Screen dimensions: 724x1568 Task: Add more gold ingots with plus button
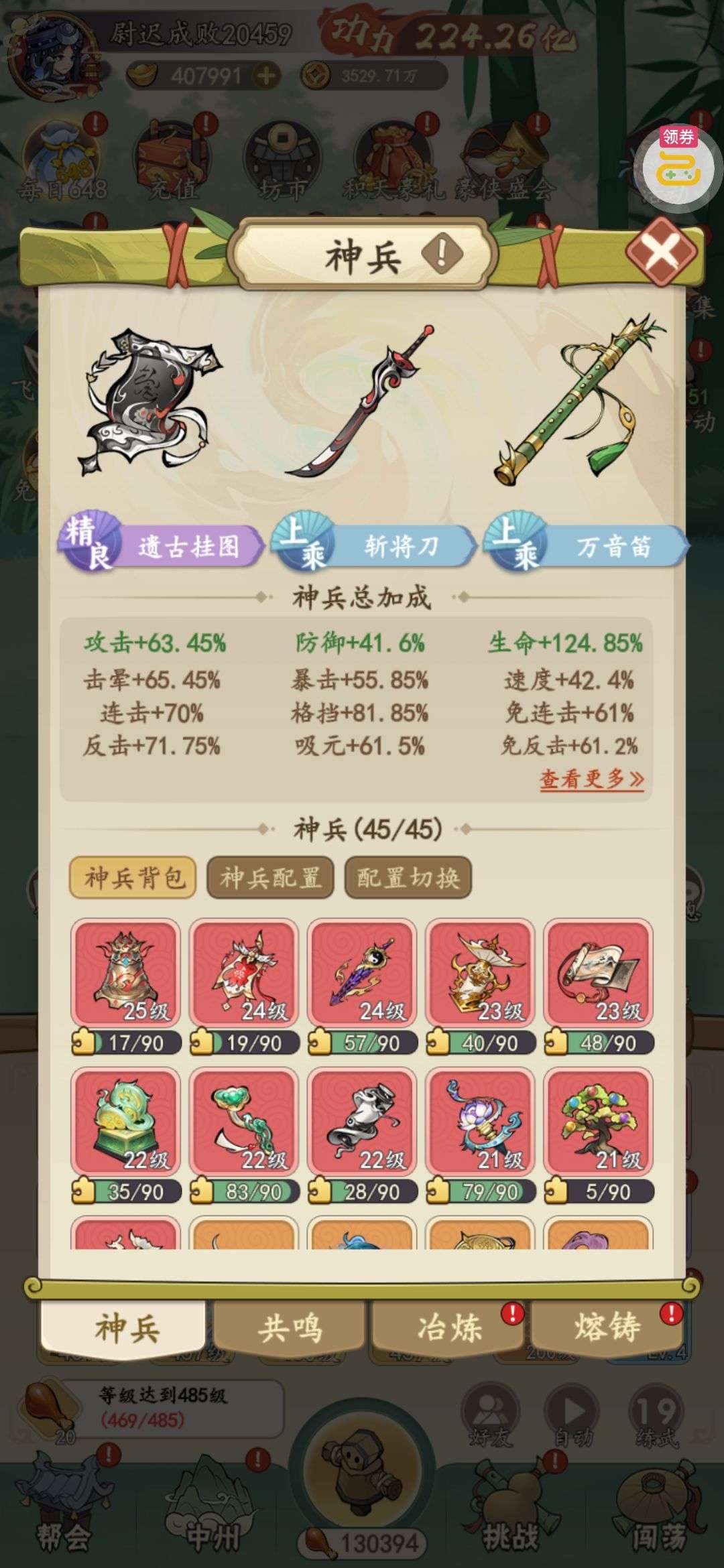tap(265, 76)
